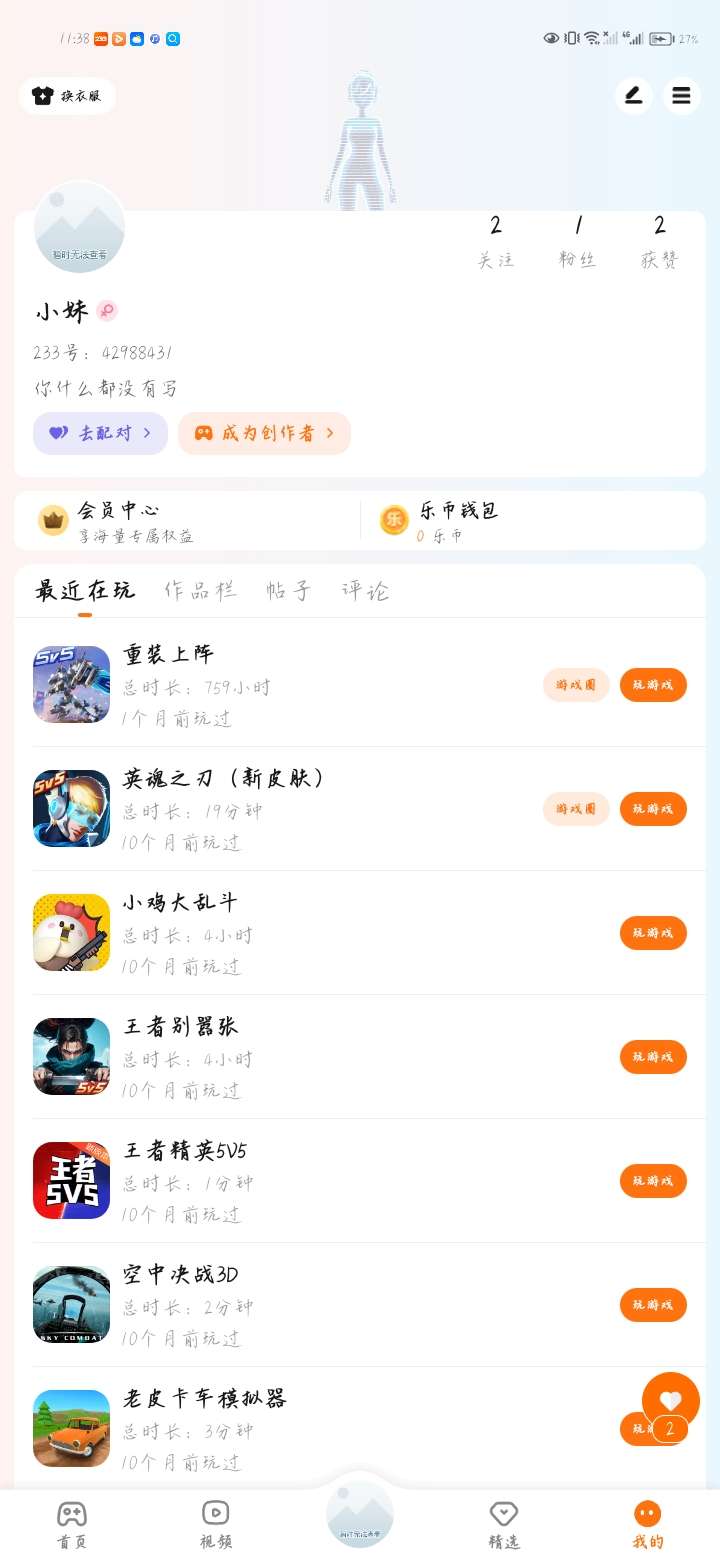This screenshot has height=1560, width=720.
Task: Open 成为创作者 creator page
Action: 264,433
